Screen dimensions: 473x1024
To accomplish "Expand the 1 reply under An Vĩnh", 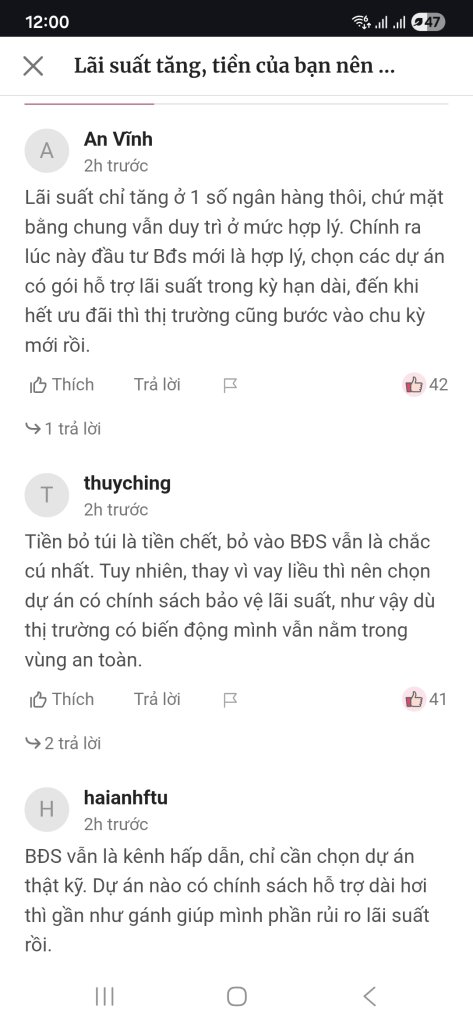I will click(63, 428).
